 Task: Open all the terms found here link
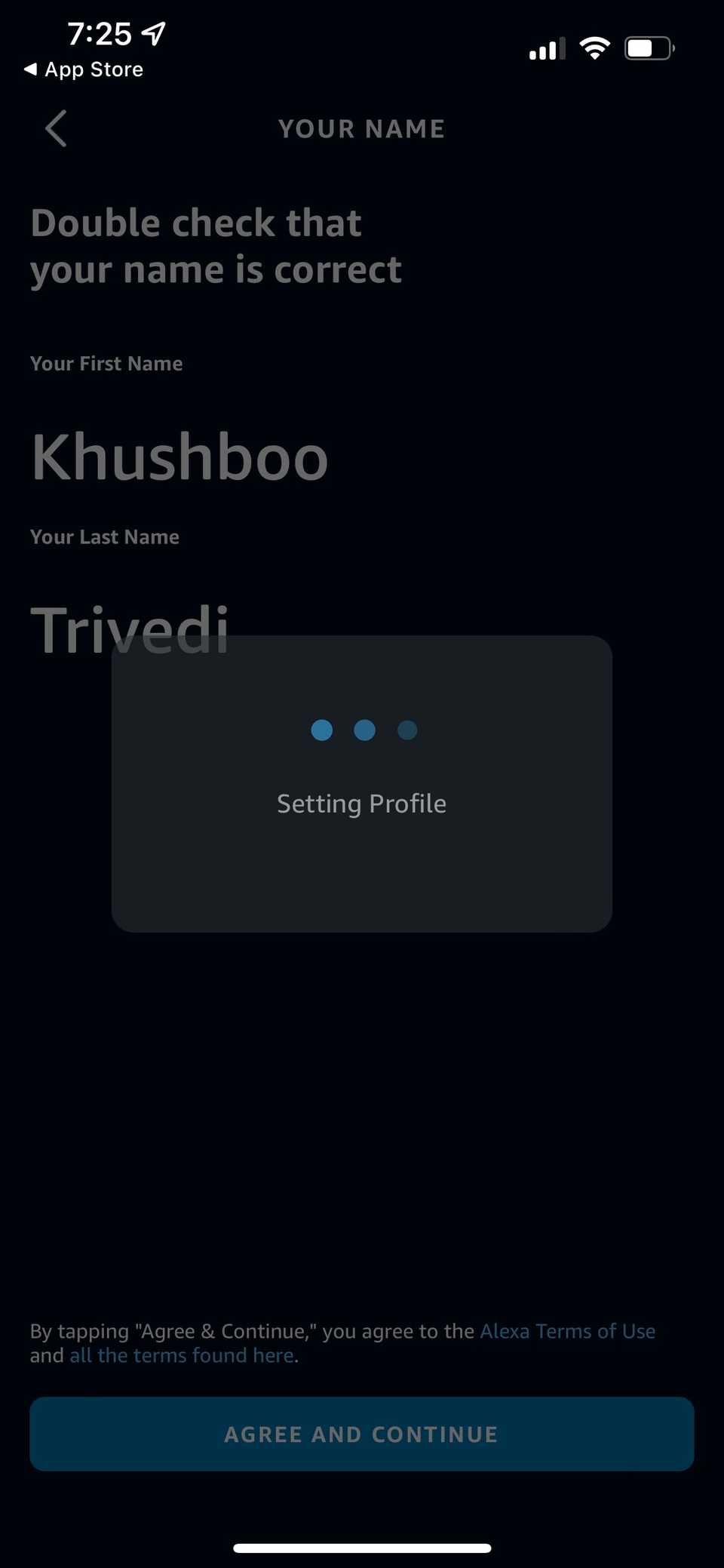(181, 1355)
